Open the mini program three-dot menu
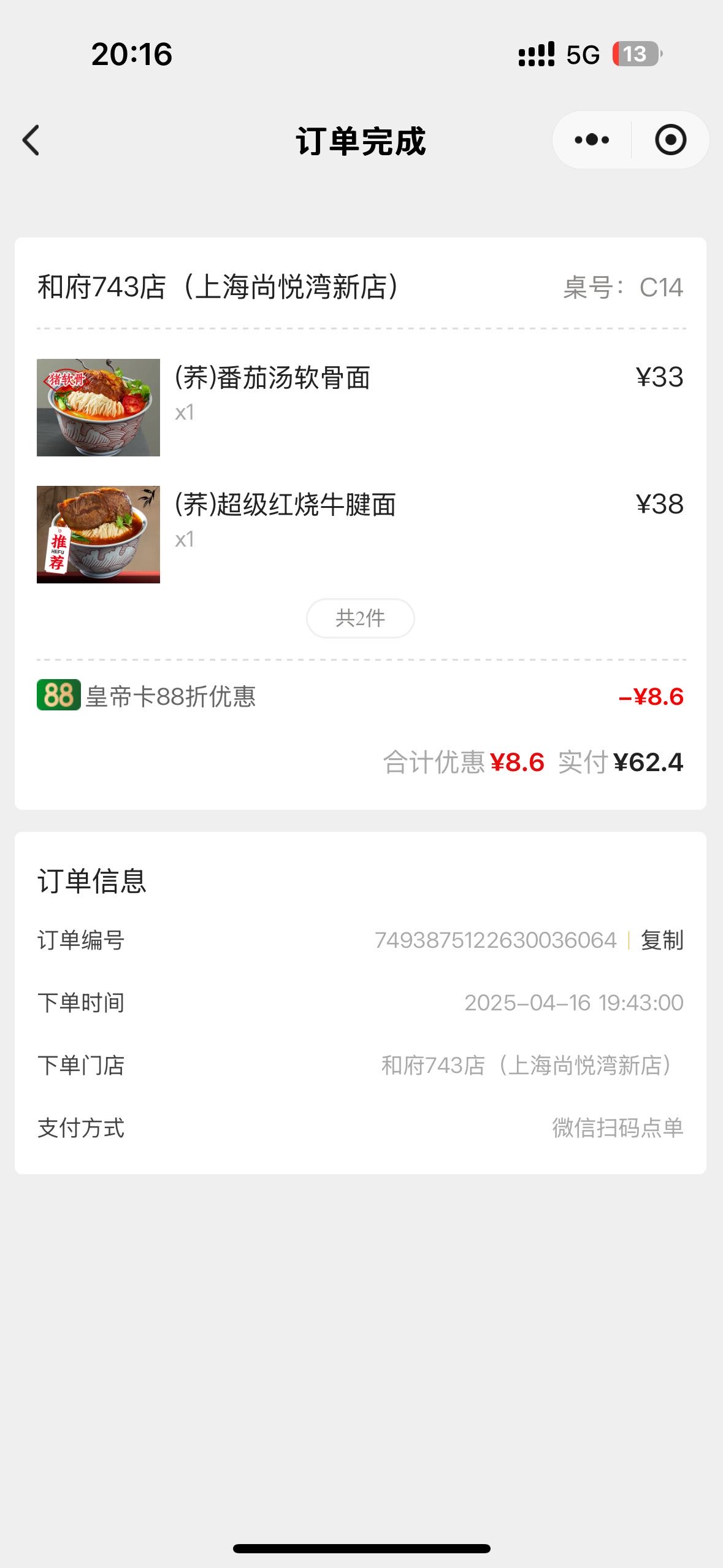 (x=592, y=140)
